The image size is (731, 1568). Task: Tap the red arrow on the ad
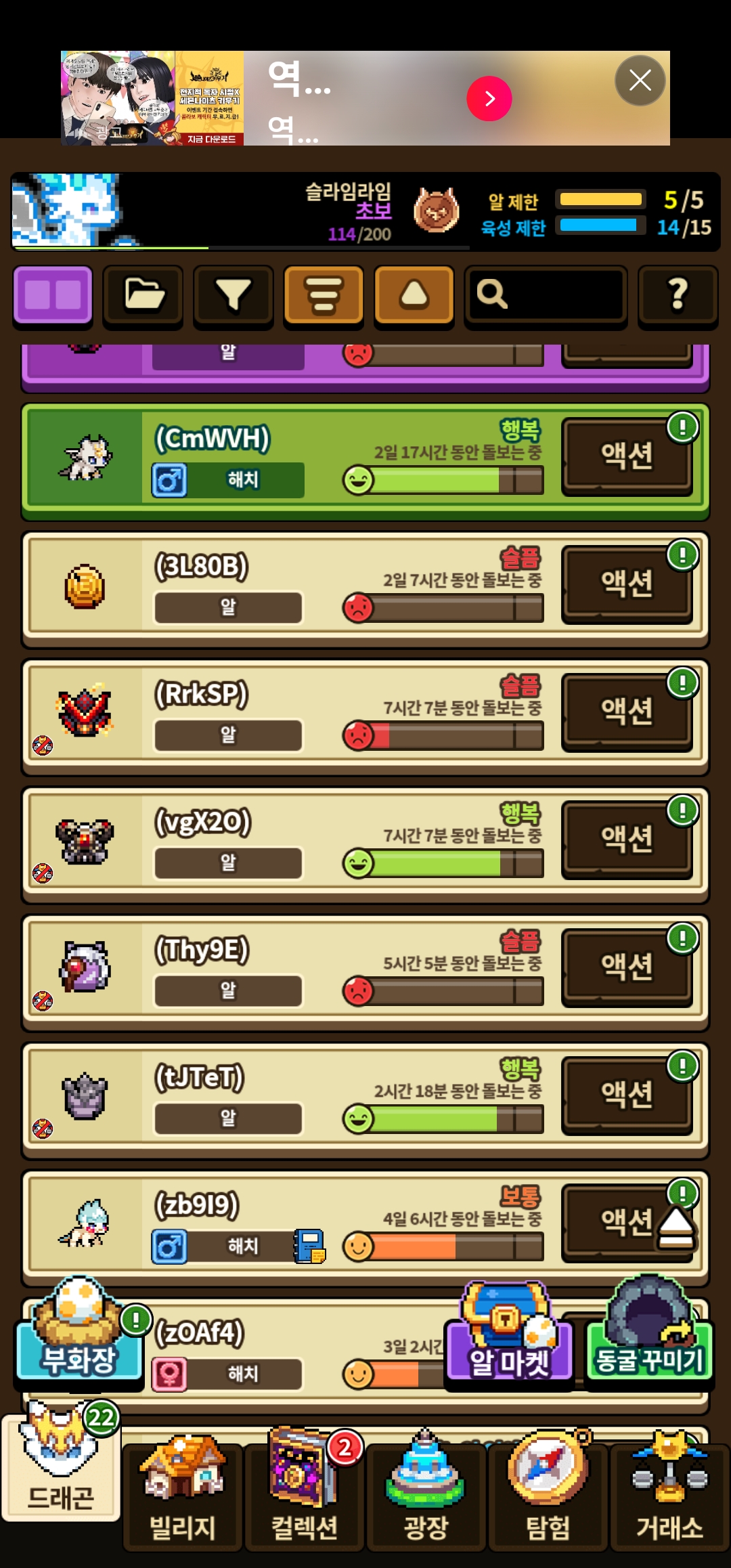coord(489,99)
